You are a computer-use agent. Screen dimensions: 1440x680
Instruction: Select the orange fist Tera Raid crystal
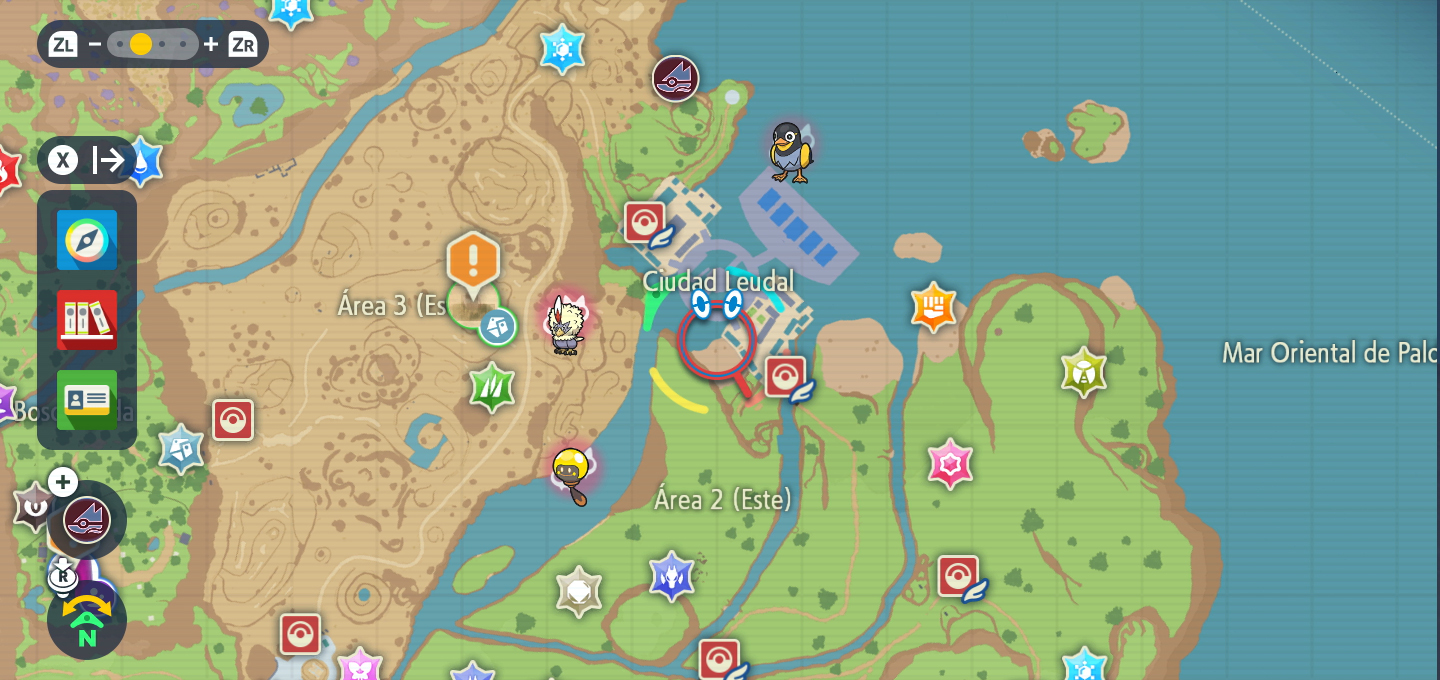click(933, 307)
